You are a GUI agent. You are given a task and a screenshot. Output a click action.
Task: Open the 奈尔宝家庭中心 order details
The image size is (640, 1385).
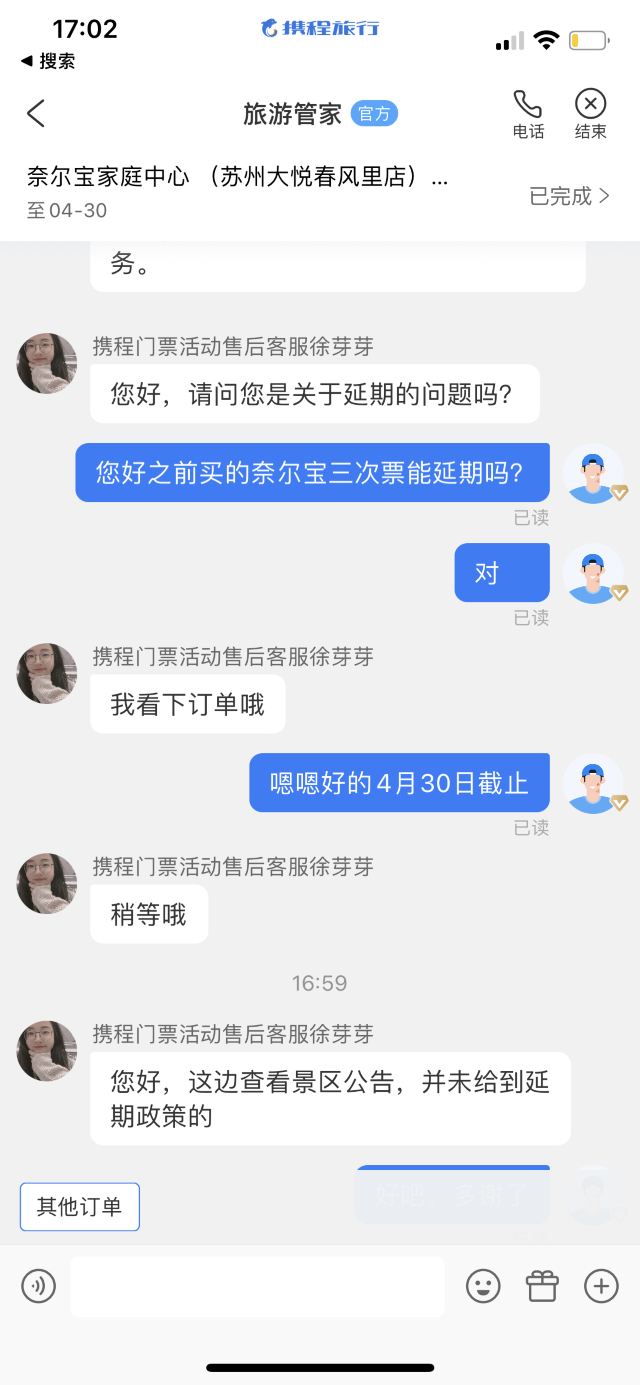pyautogui.click(x=318, y=193)
